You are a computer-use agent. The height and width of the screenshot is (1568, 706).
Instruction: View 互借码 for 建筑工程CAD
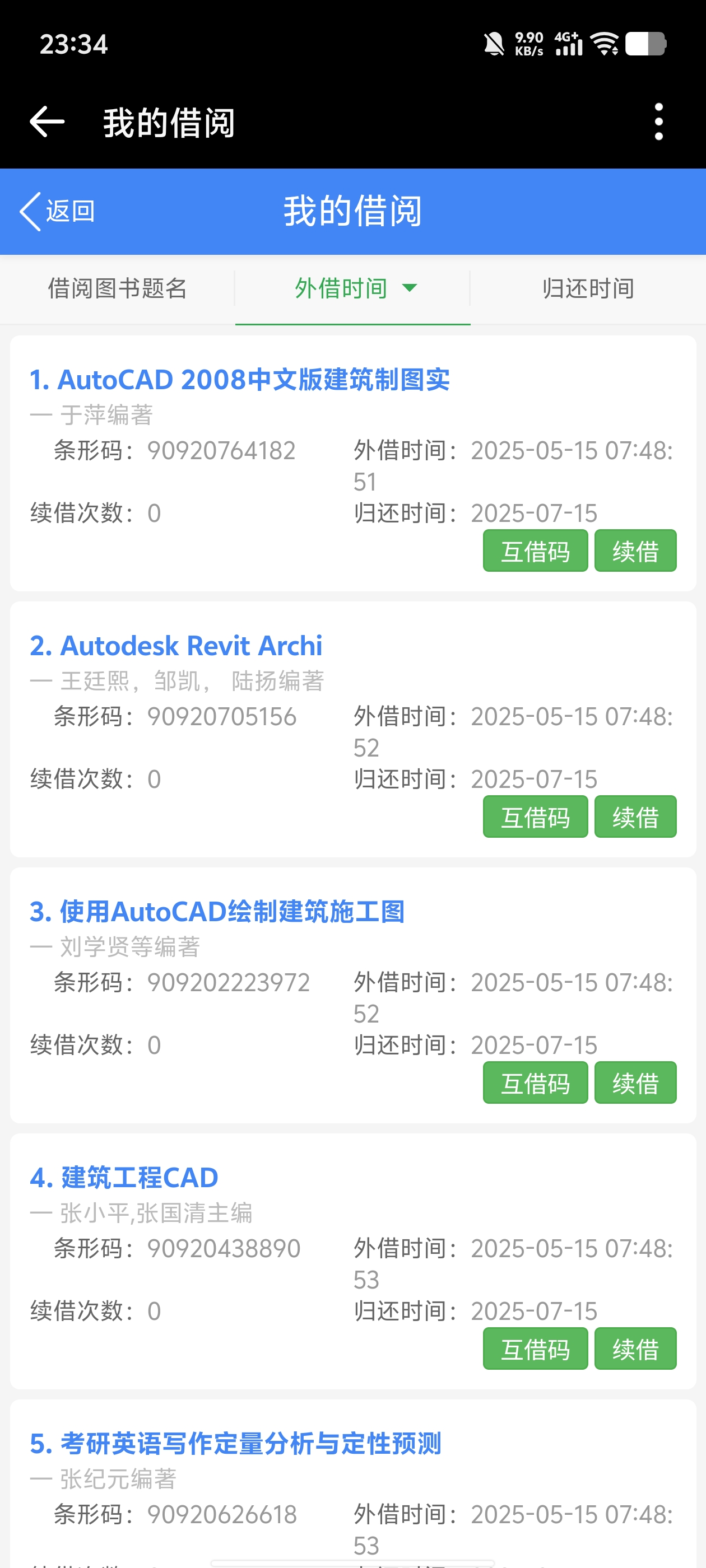click(x=535, y=1349)
